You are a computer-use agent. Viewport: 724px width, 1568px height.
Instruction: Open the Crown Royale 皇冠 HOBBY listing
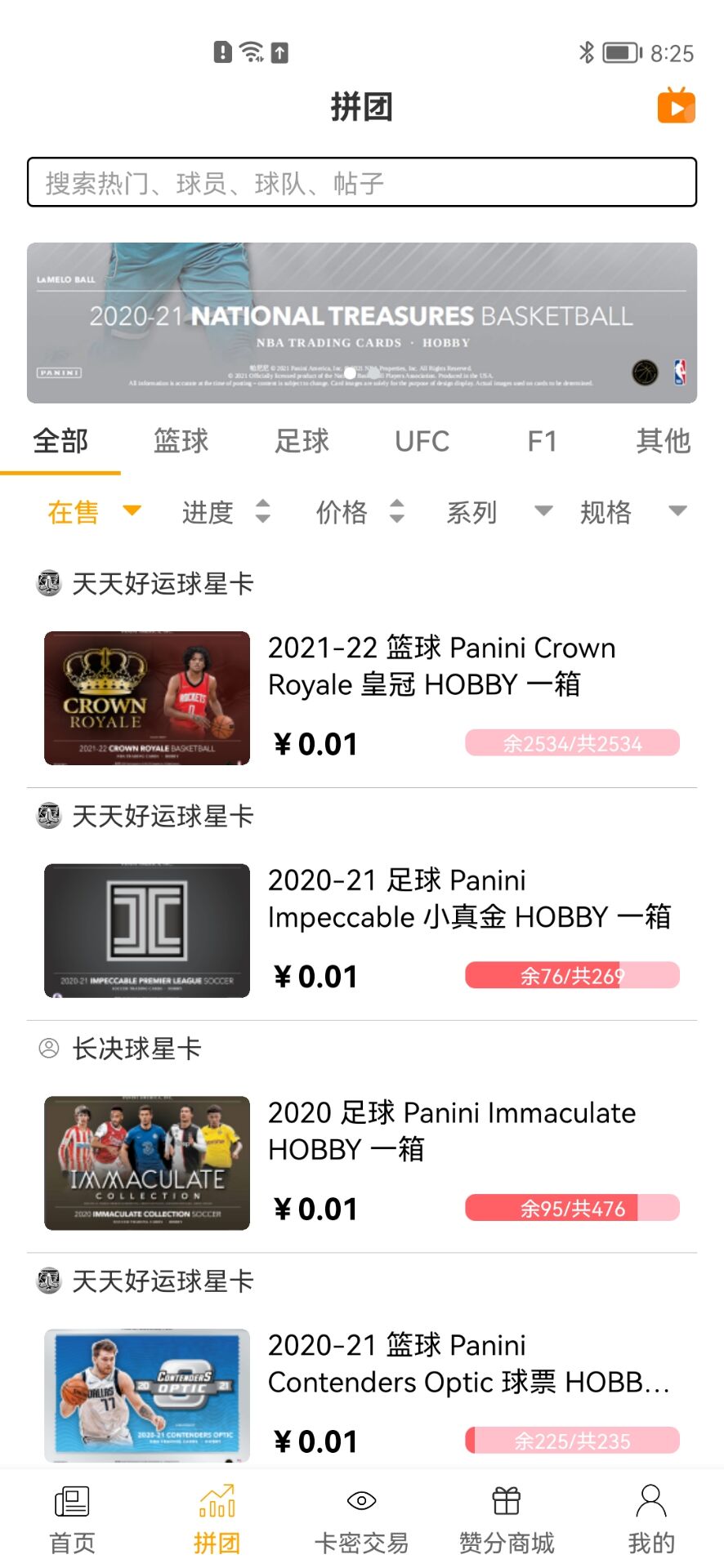pyautogui.click(x=362, y=698)
